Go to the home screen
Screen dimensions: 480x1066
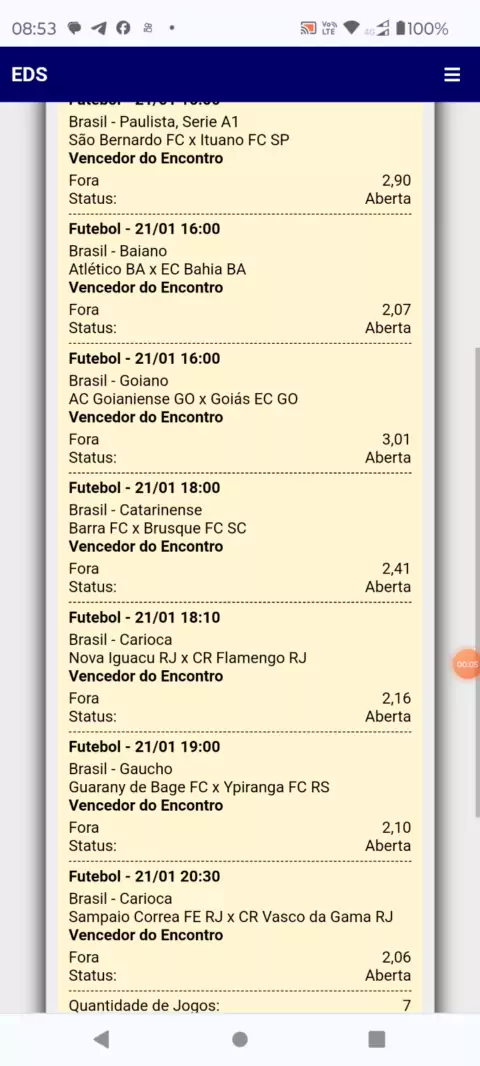(x=239, y=1039)
